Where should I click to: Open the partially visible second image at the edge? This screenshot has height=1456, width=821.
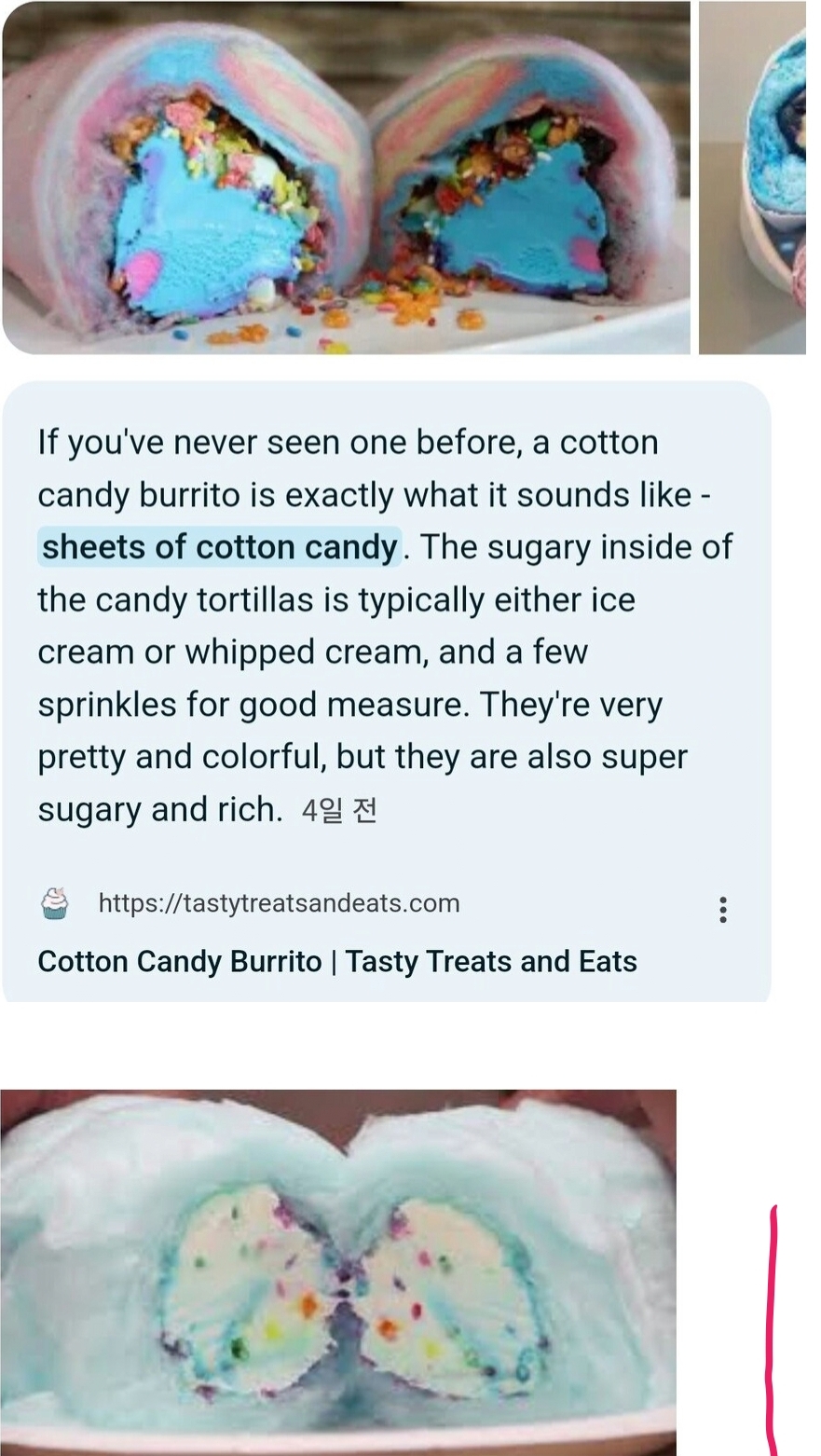pyautogui.click(x=753, y=177)
